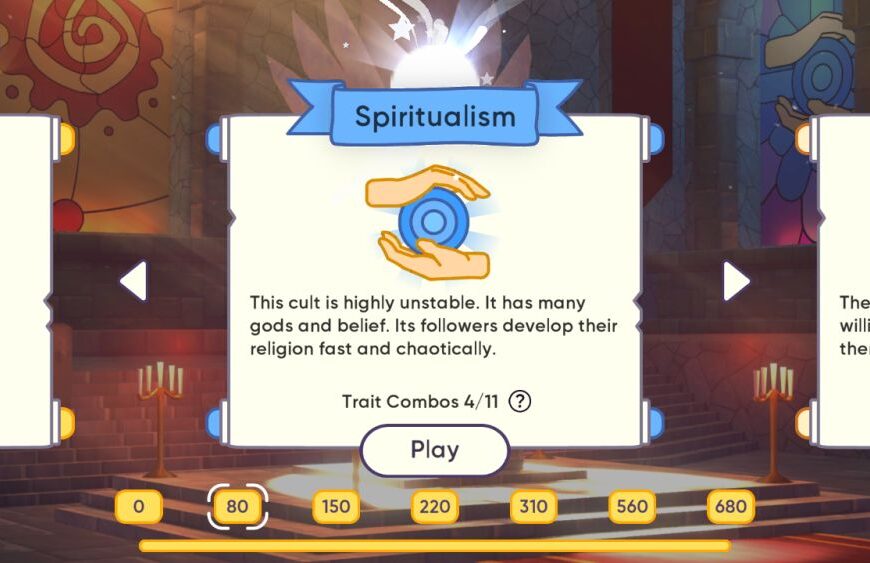The image size is (870, 563).
Task: Tap Play to start the Spiritualism cult
Action: [434, 450]
